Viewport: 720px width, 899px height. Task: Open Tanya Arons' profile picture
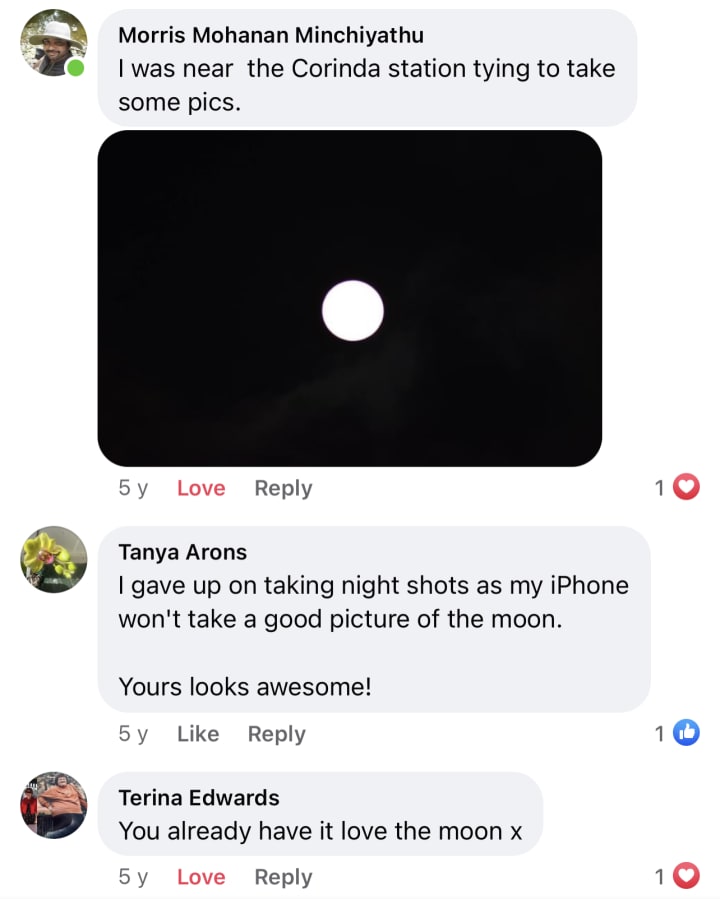(54, 560)
